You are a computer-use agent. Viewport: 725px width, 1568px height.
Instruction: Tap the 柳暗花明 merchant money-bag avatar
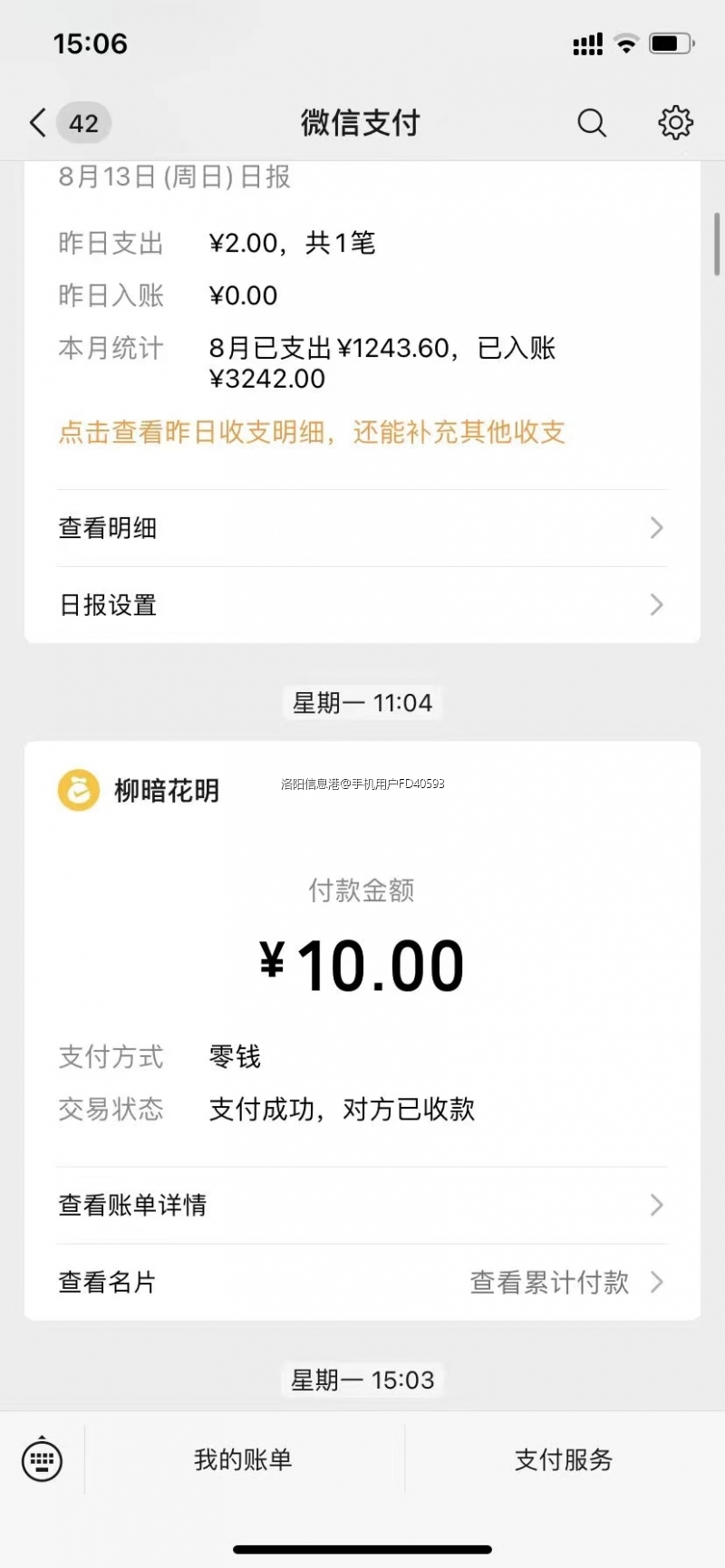click(x=80, y=789)
